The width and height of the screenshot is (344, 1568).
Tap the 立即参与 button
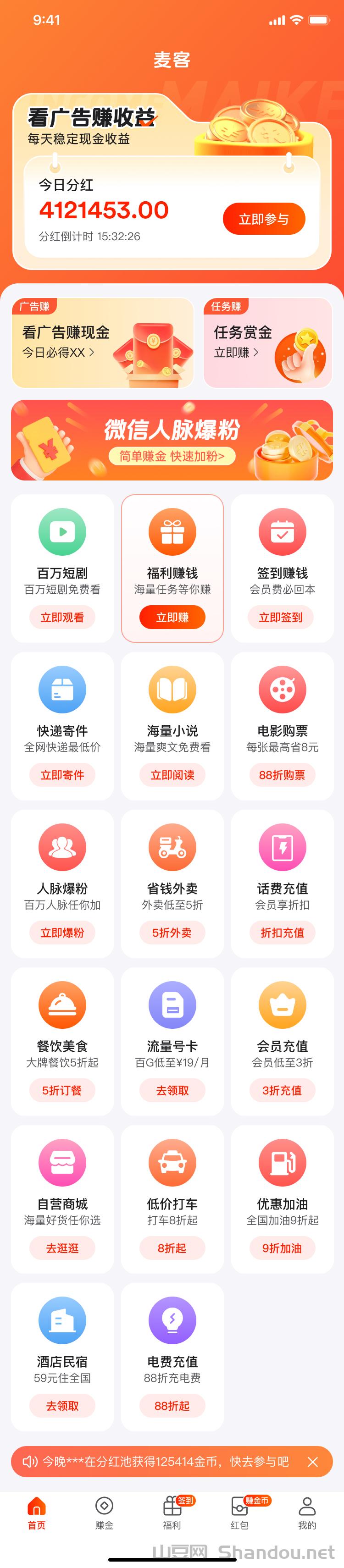[x=264, y=219]
